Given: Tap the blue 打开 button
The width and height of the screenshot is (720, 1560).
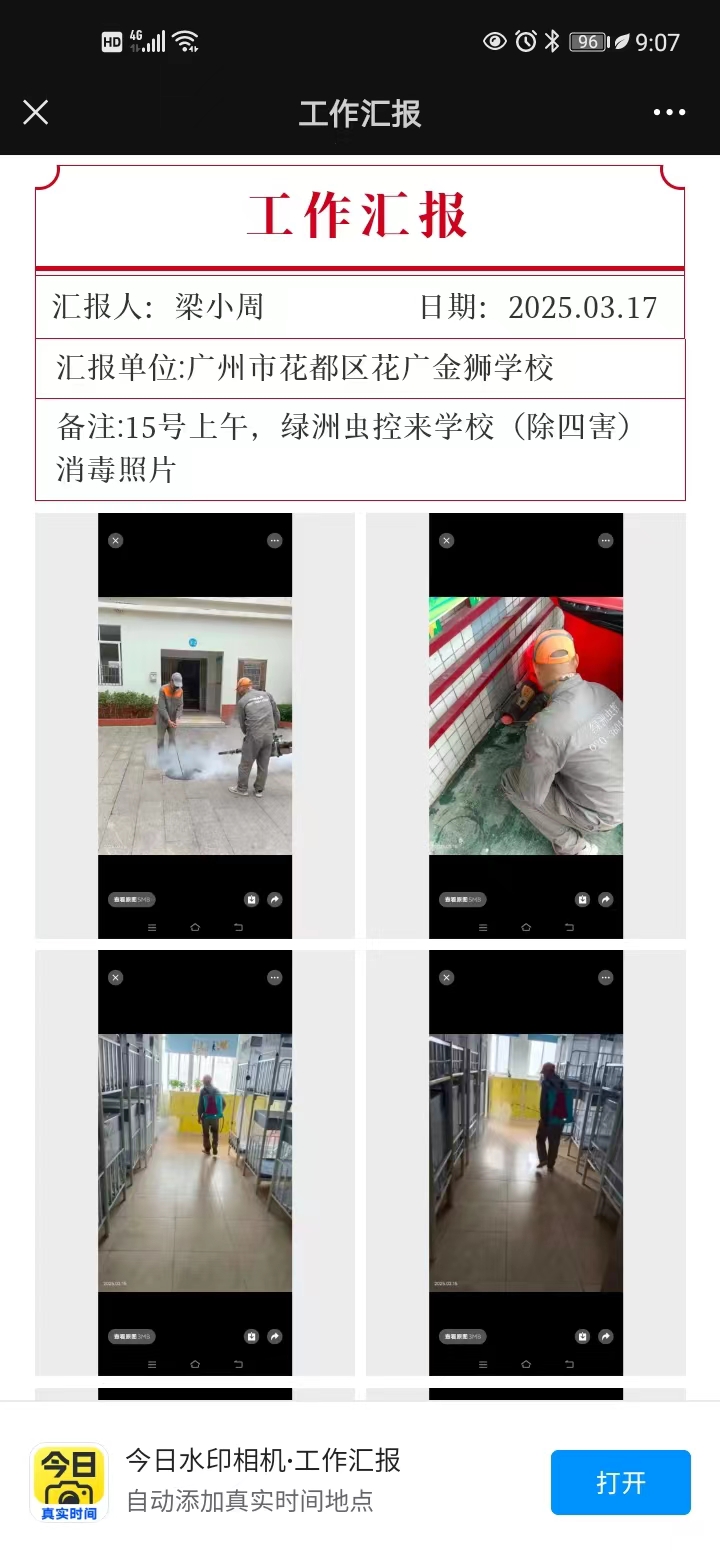Looking at the screenshot, I should (x=620, y=1482).
